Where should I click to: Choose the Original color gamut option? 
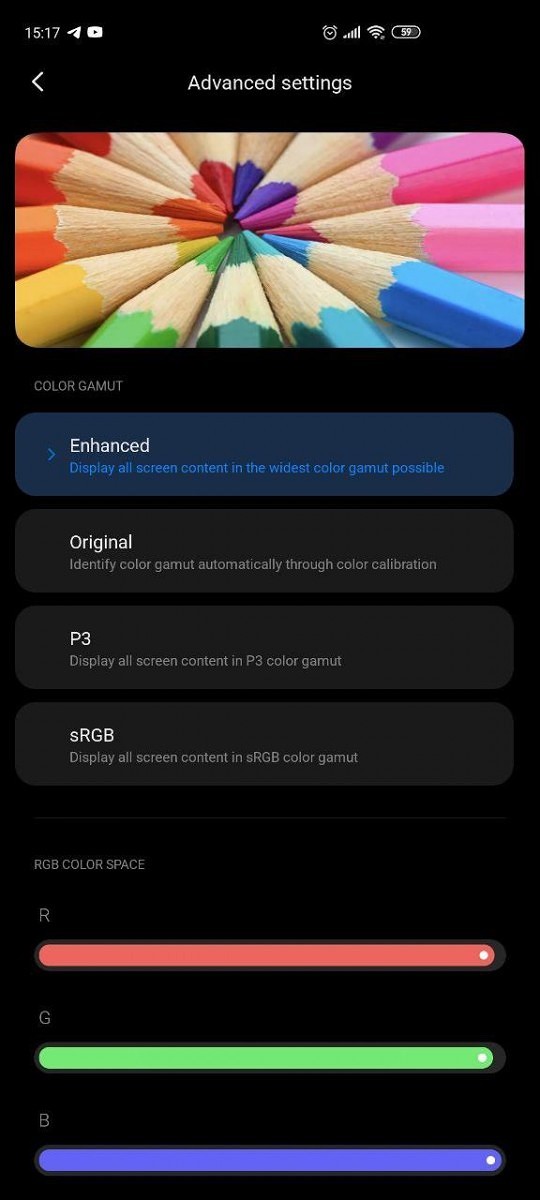point(264,551)
